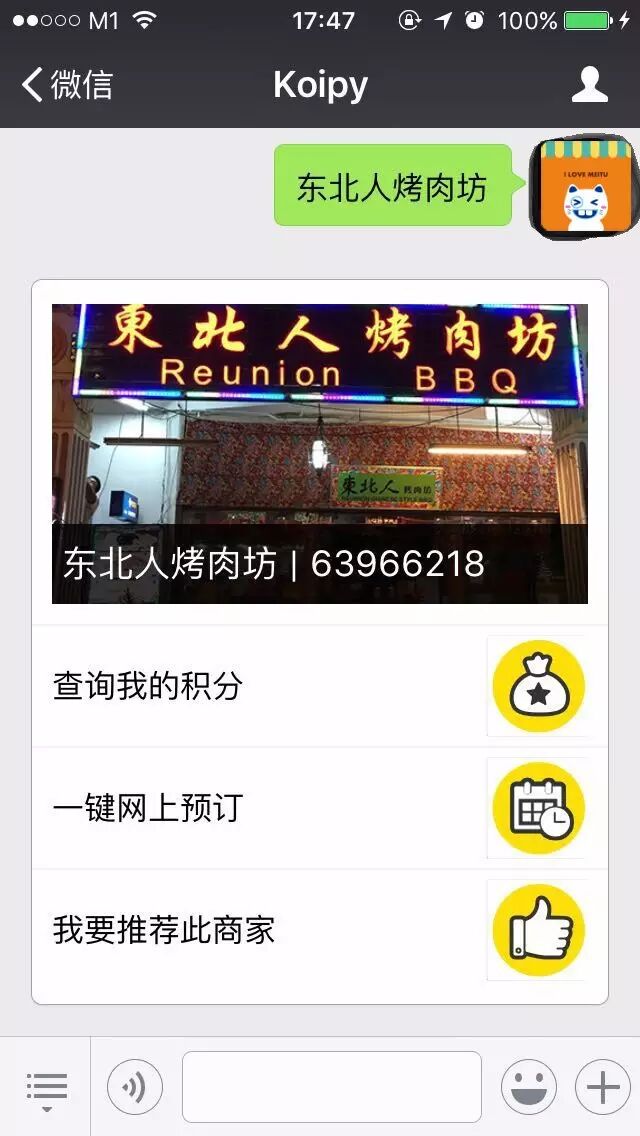Open the plus attachments menu
The width and height of the screenshot is (640, 1136).
602,1087
